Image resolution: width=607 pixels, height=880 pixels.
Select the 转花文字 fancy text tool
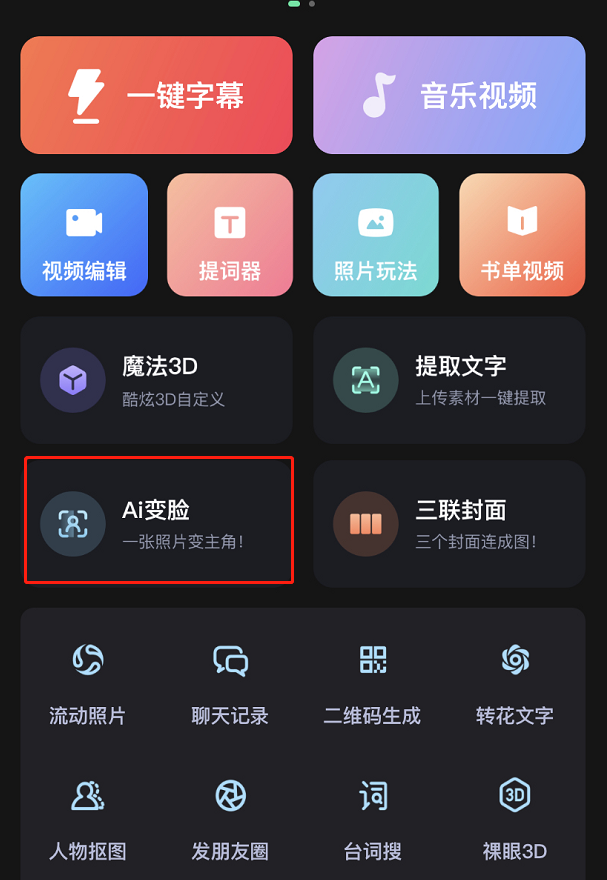[x=514, y=683]
